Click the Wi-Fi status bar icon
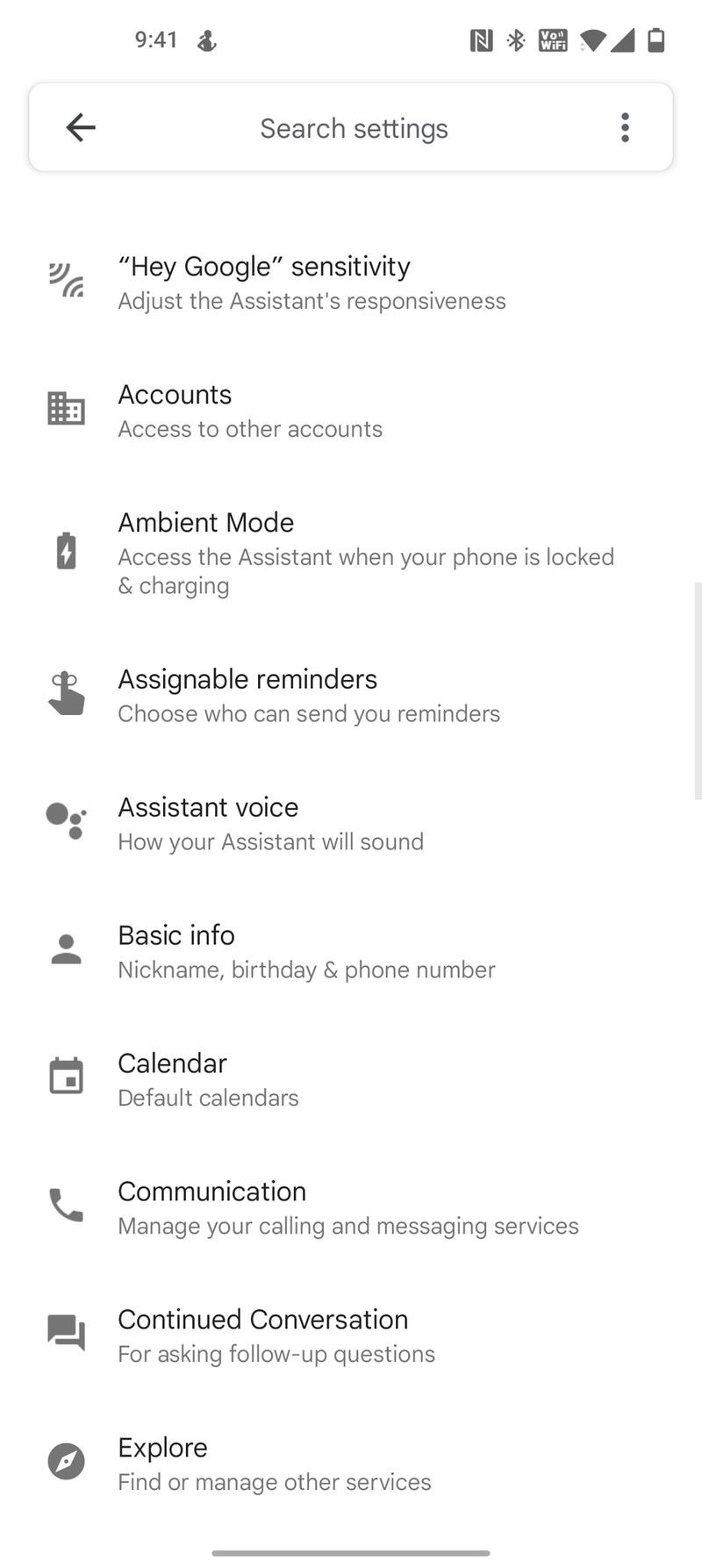702x1568 pixels. 591,39
